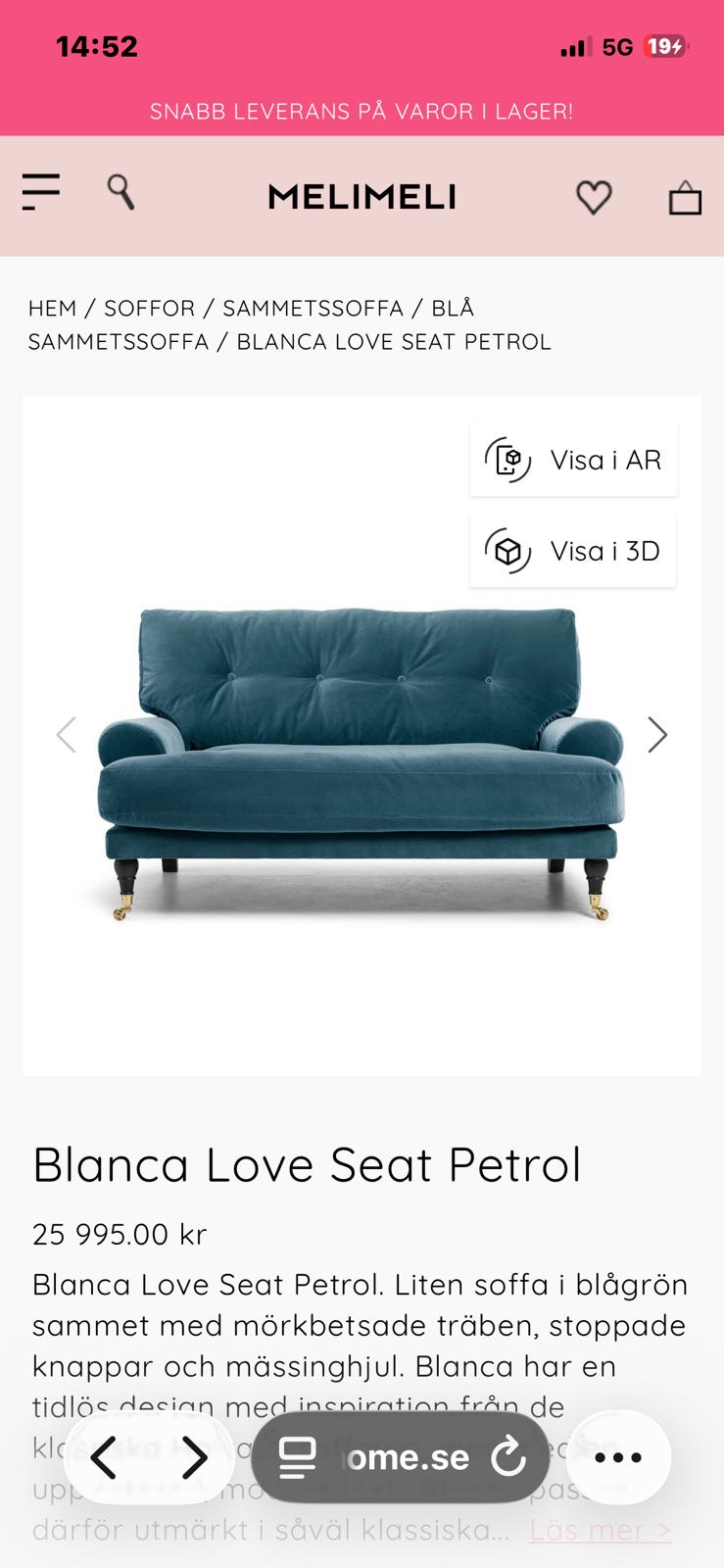Expand description with Läs mer
The image size is (724, 1568).
600,1530
